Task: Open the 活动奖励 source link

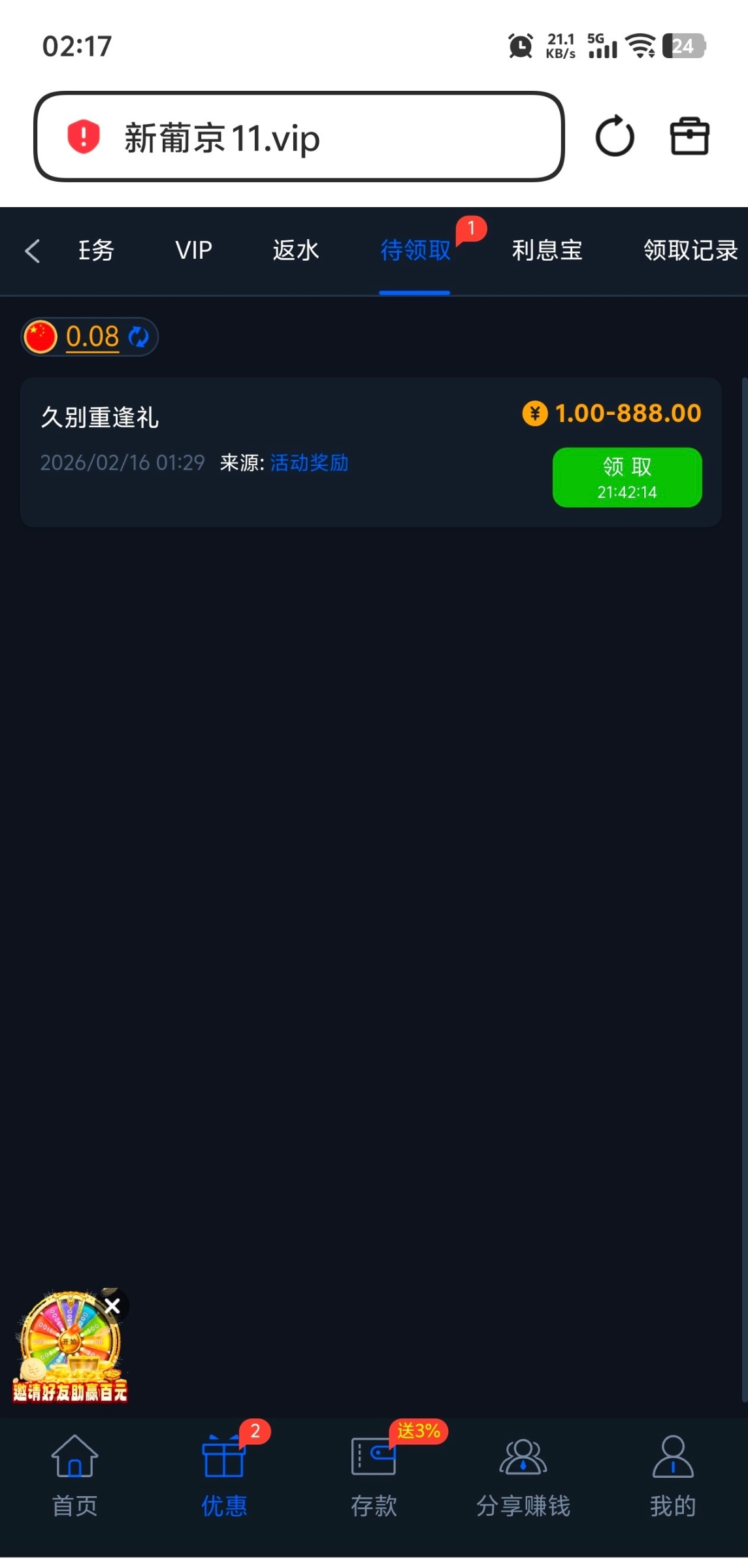Action: click(309, 463)
